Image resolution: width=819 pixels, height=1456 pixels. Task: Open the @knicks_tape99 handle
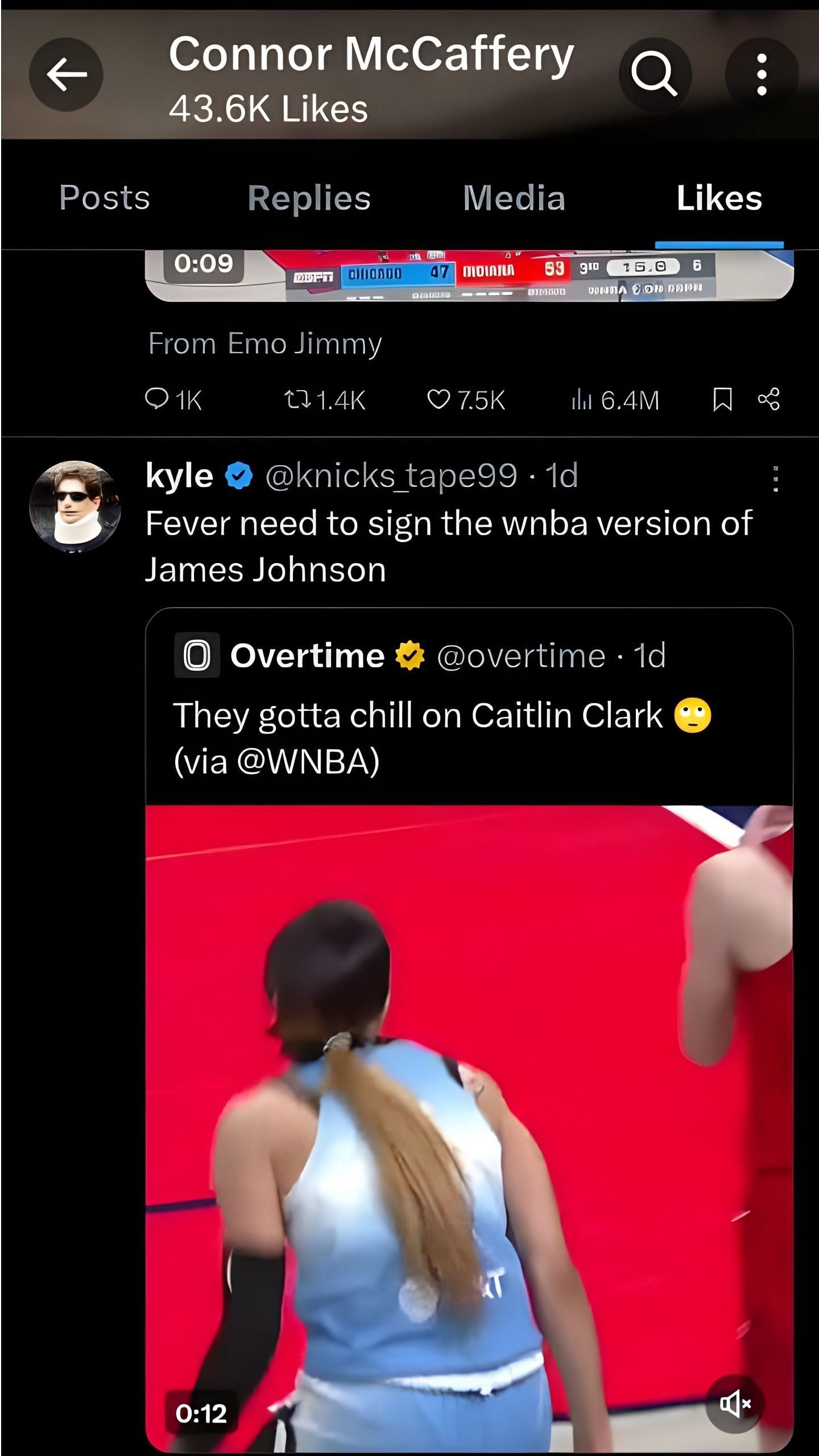coord(391,475)
